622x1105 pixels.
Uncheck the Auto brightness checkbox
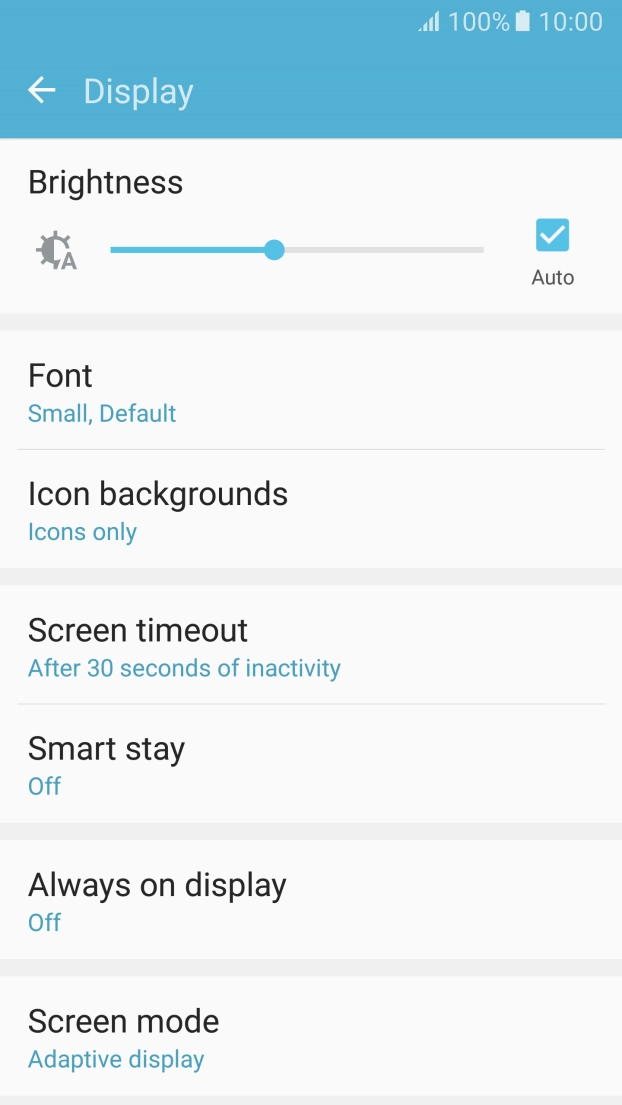point(552,236)
